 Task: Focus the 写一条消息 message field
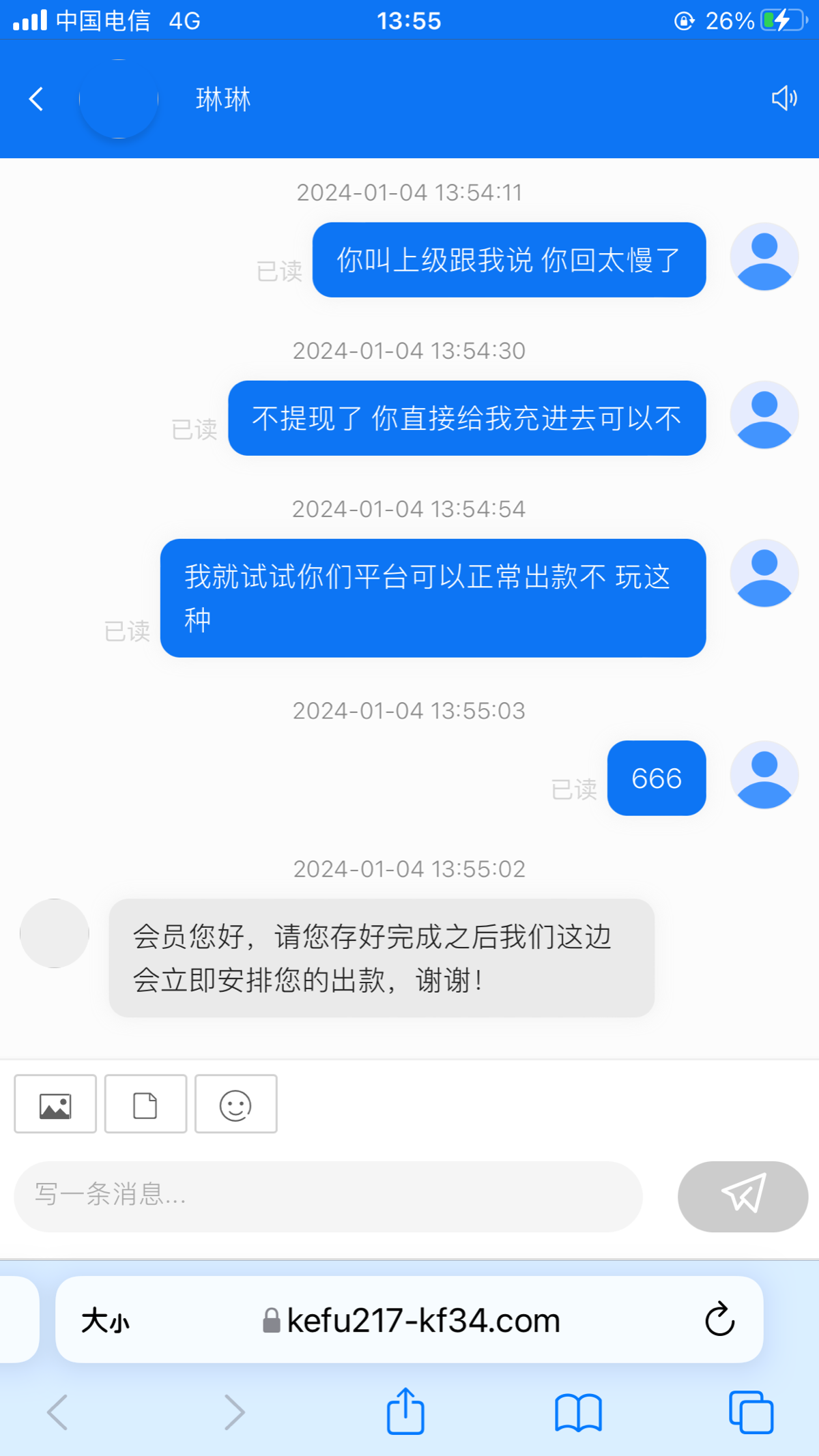[328, 1196]
